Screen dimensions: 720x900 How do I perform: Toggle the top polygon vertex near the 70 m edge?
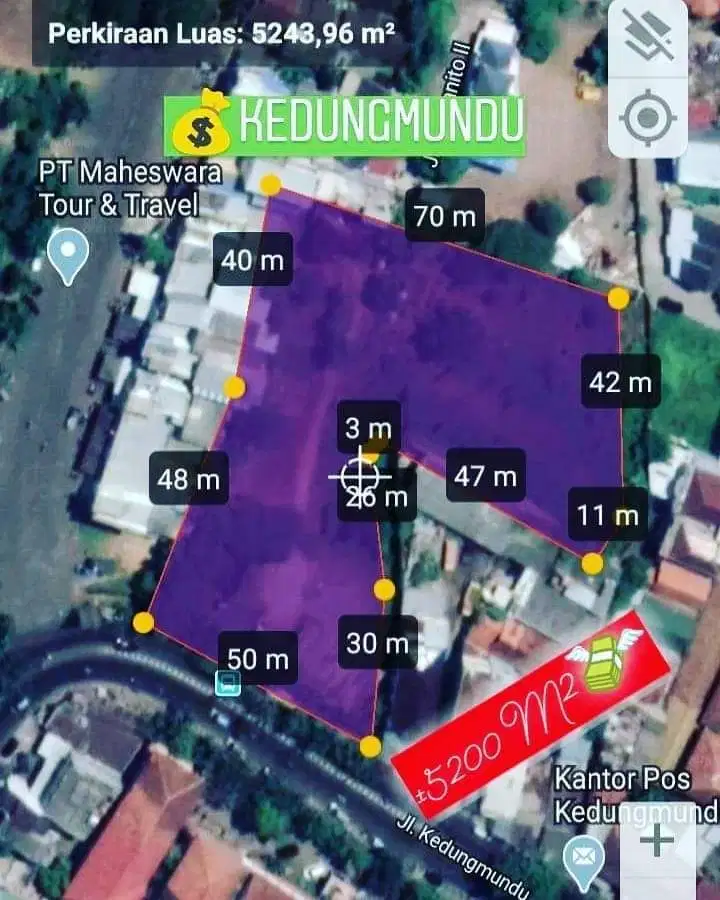(x=268, y=183)
